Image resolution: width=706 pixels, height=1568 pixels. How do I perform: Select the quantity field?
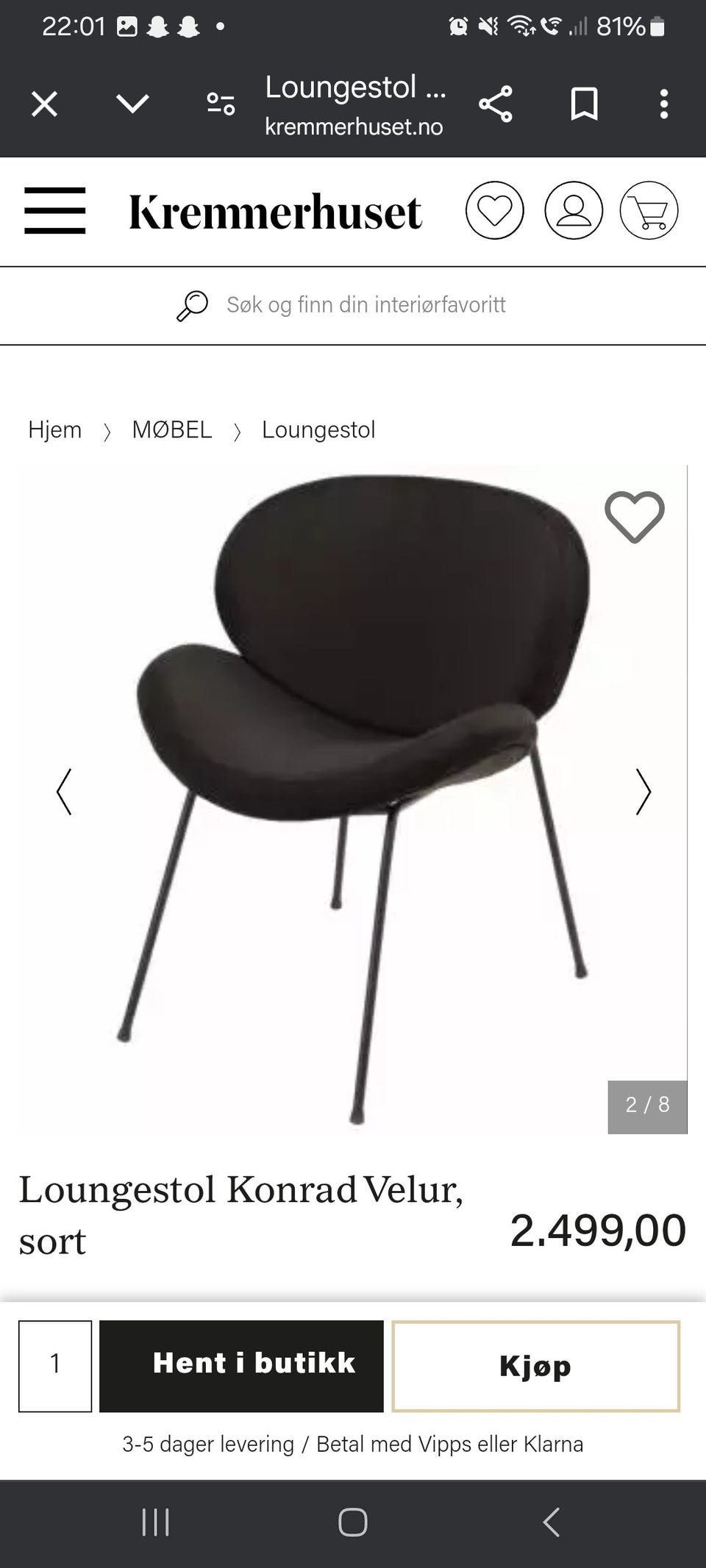(x=55, y=1366)
